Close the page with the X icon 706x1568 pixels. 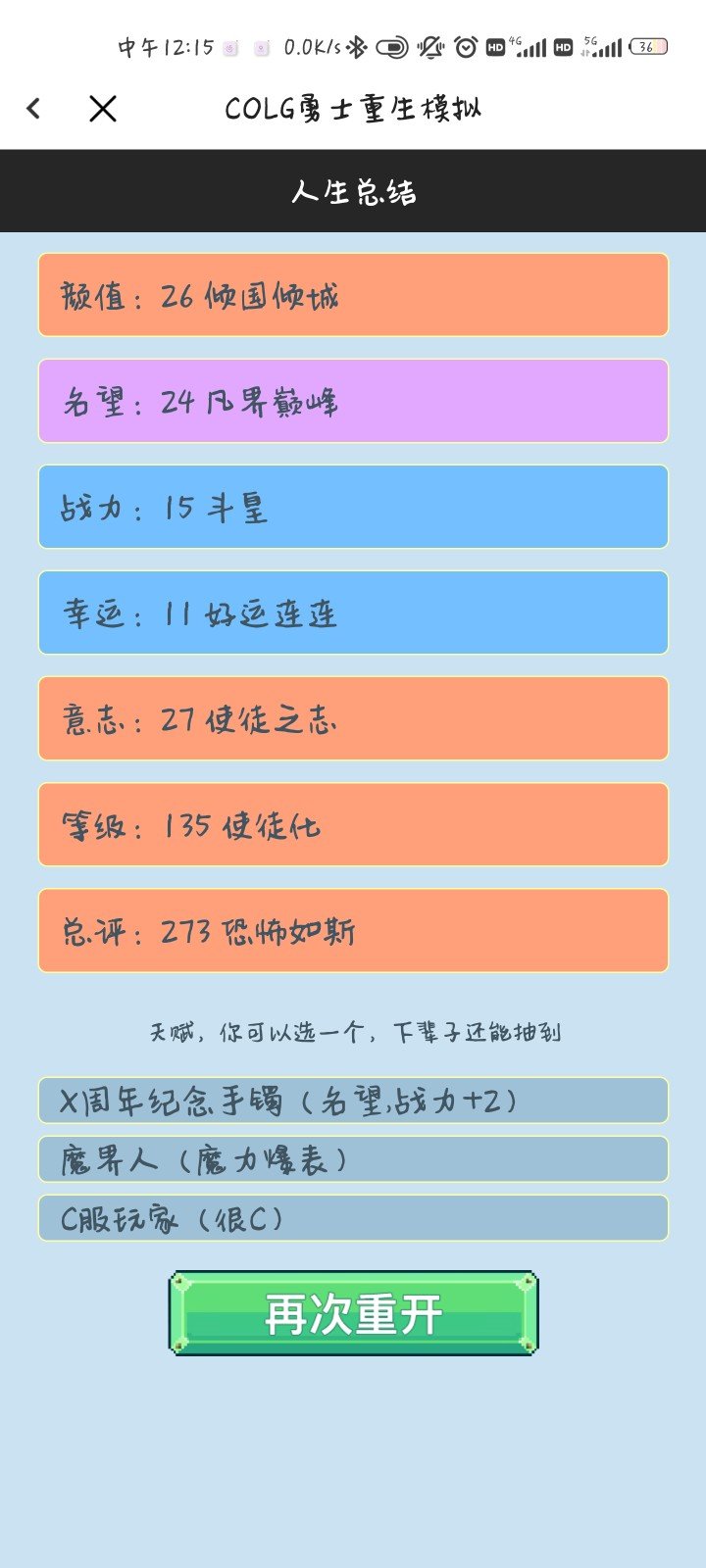[x=103, y=109]
